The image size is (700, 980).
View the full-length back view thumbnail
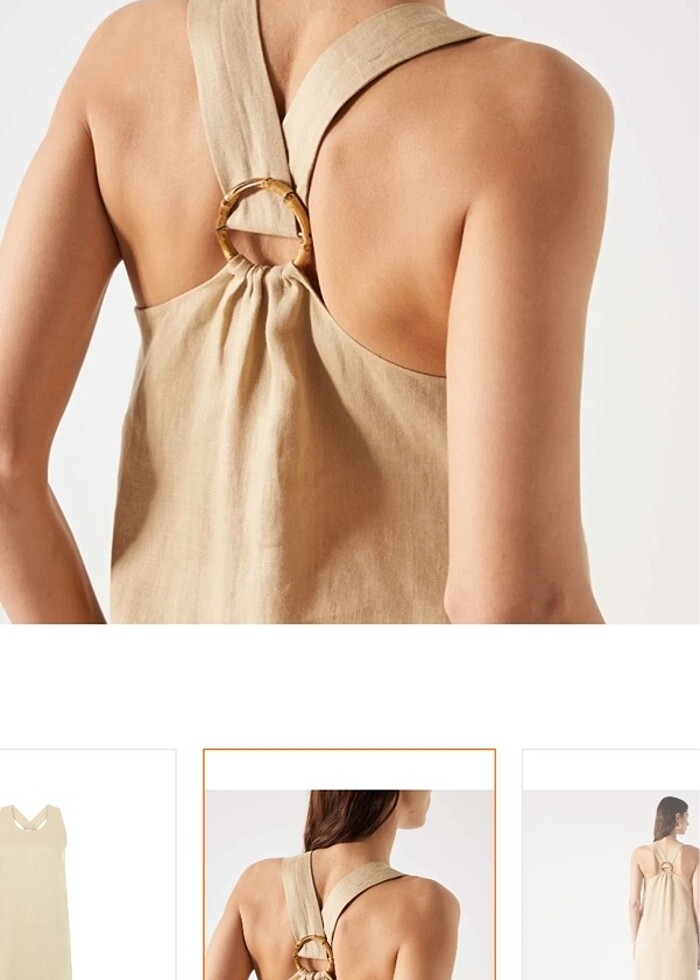click(x=612, y=868)
